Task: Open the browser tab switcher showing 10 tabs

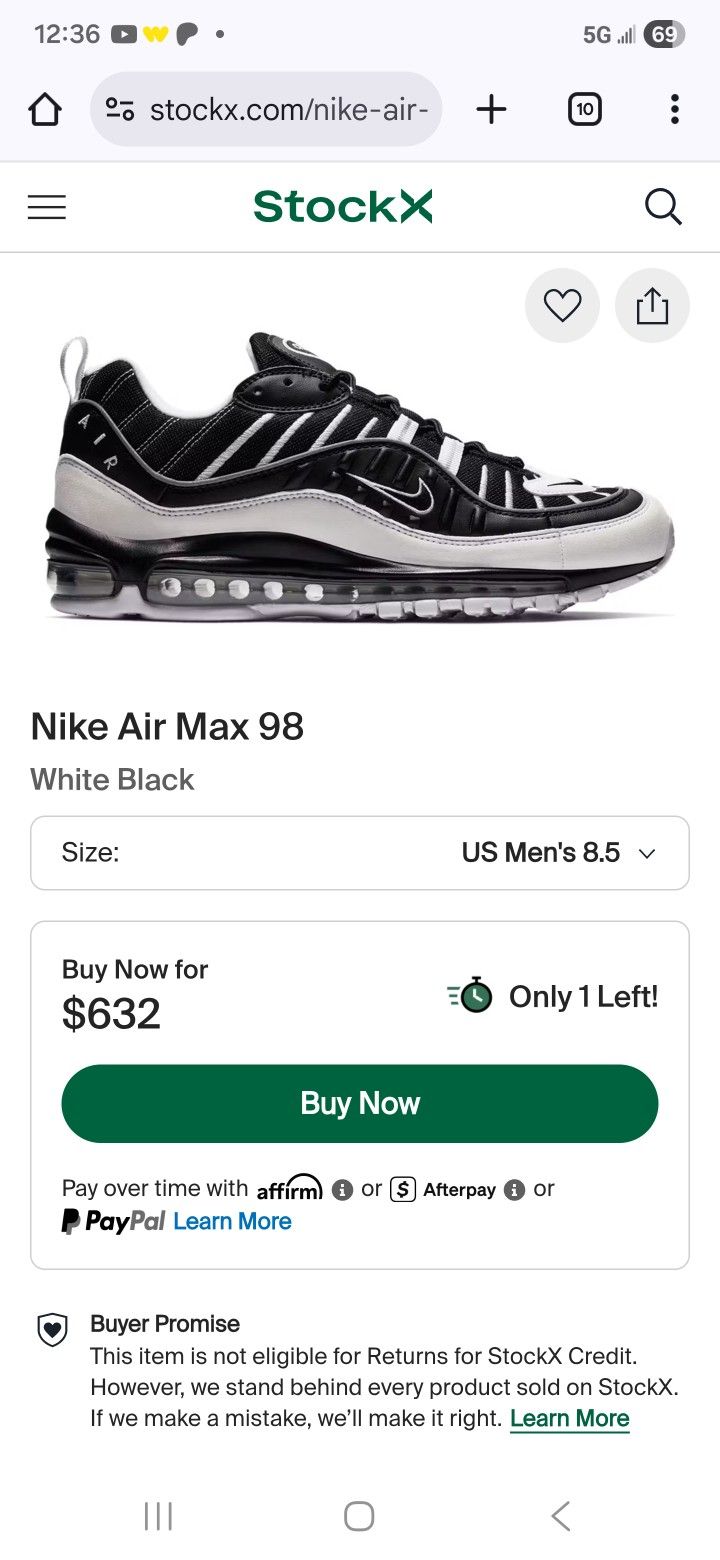Action: click(585, 110)
